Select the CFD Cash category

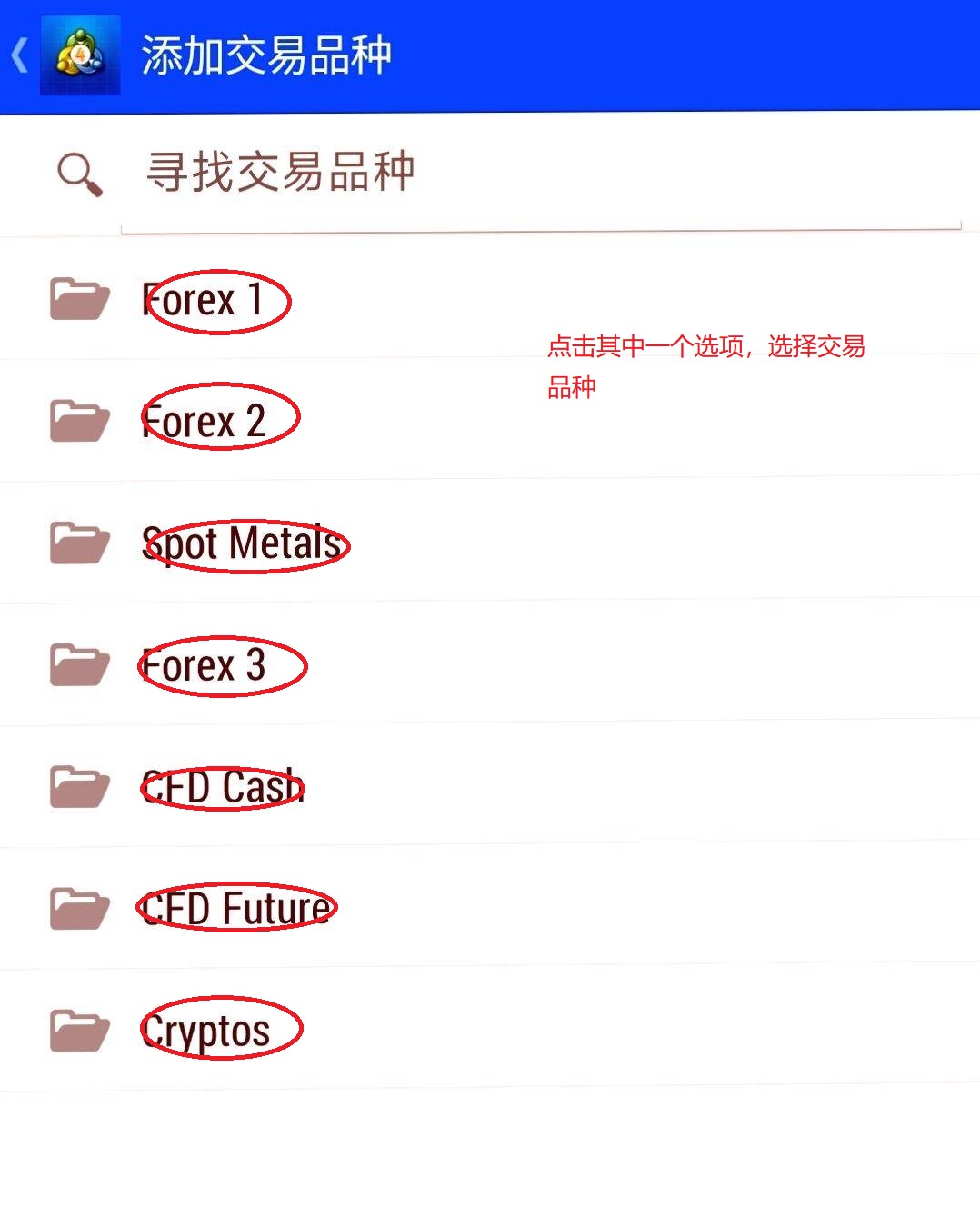click(221, 785)
